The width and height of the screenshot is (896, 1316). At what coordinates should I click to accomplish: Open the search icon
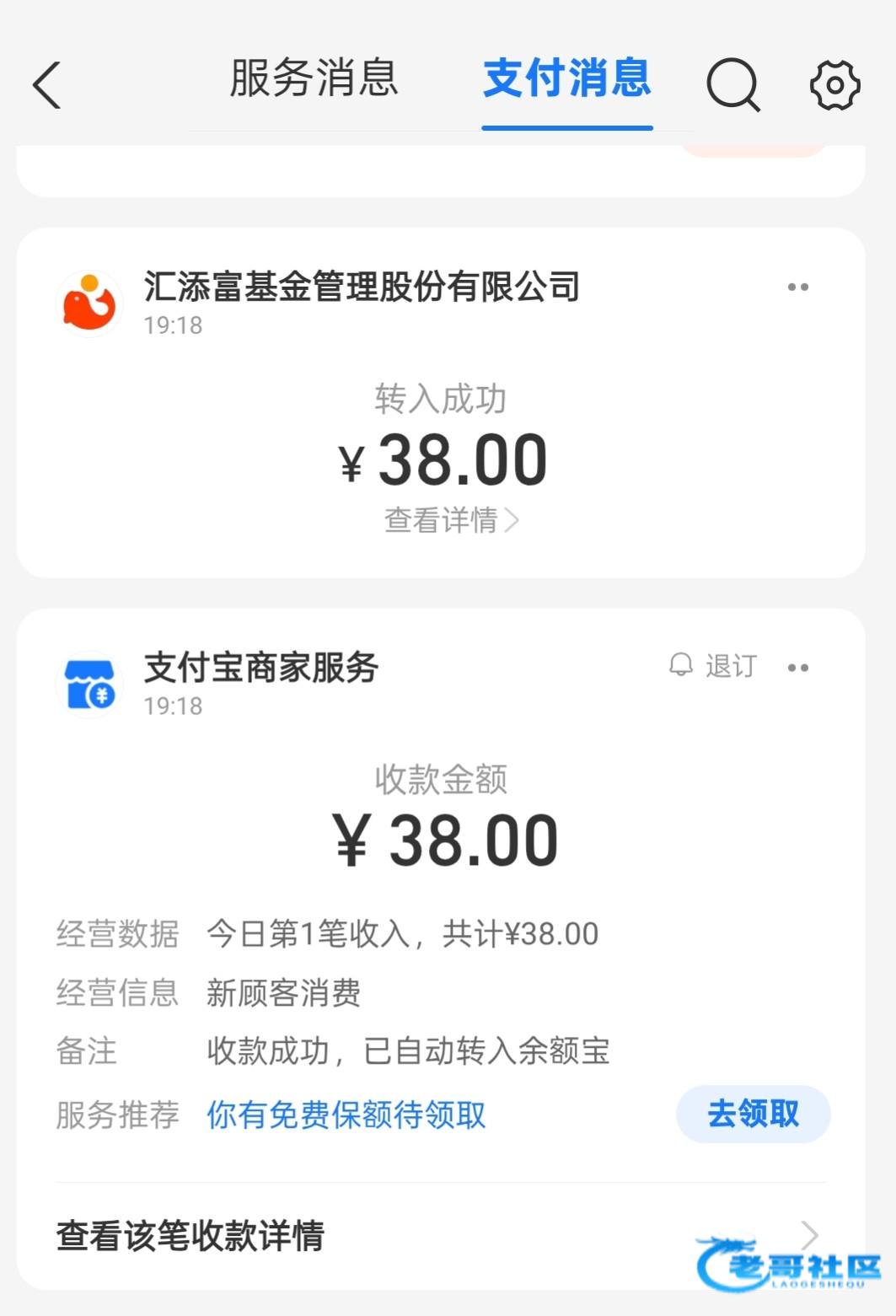tap(732, 85)
